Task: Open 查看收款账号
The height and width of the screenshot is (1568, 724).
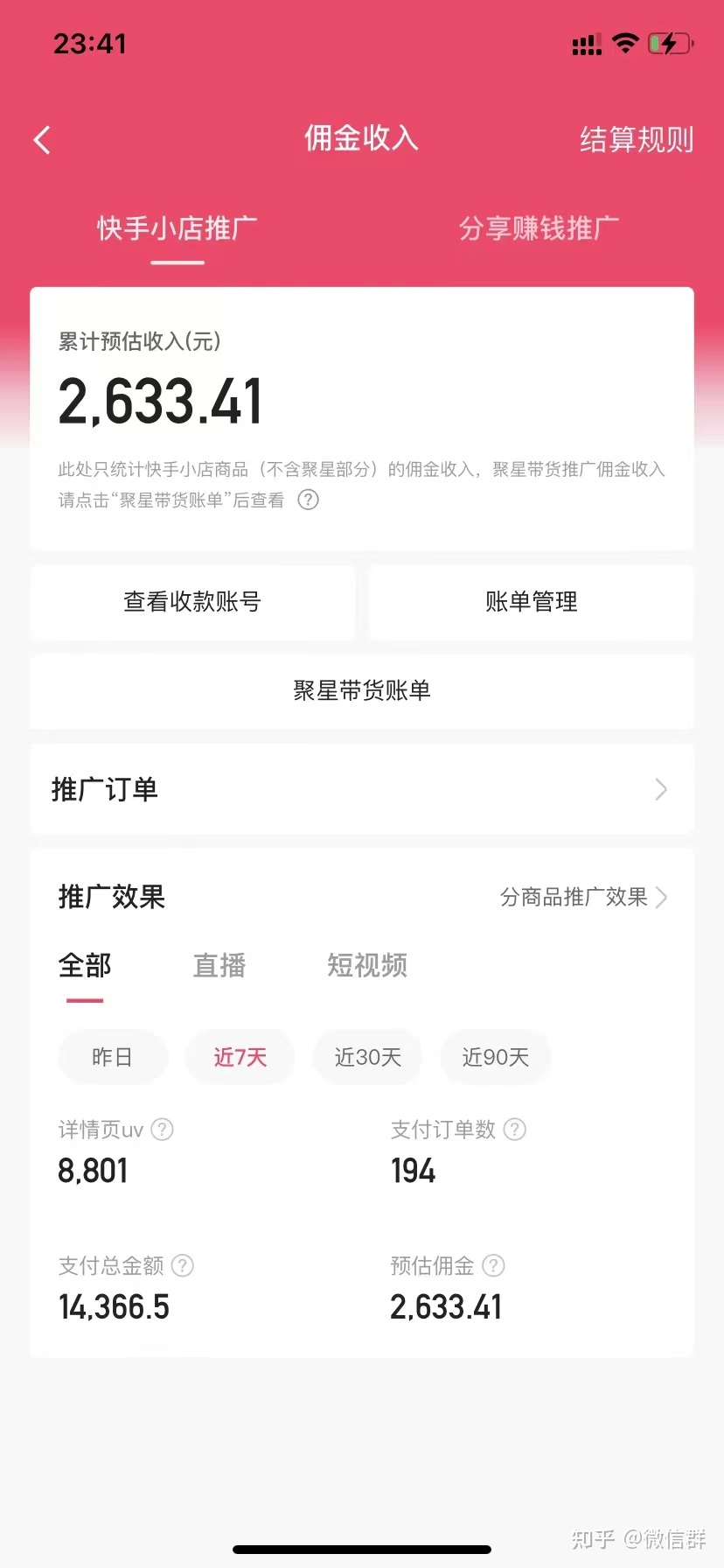Action: click(192, 602)
